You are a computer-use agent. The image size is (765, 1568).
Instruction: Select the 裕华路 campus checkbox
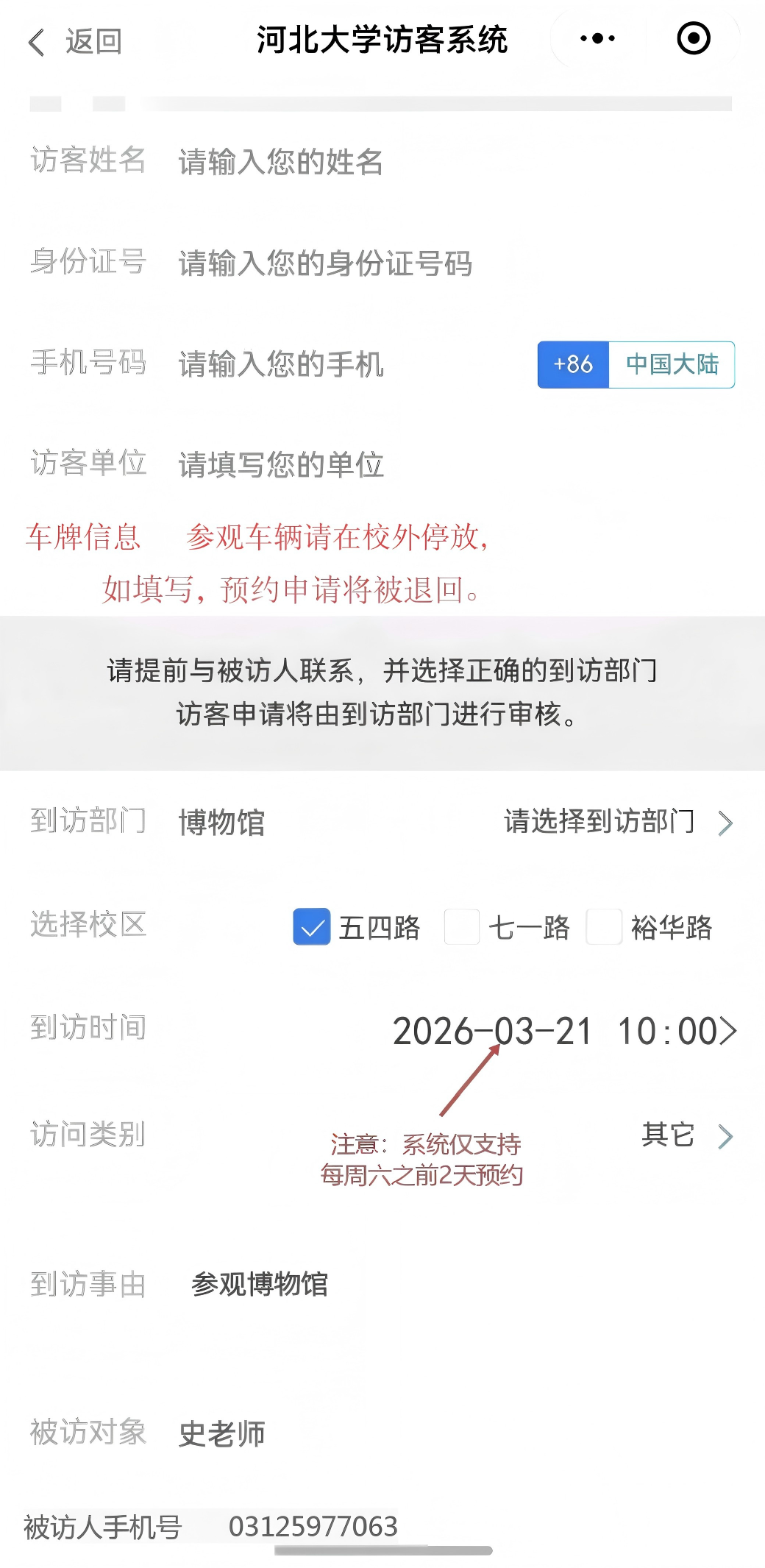pyautogui.click(x=604, y=926)
